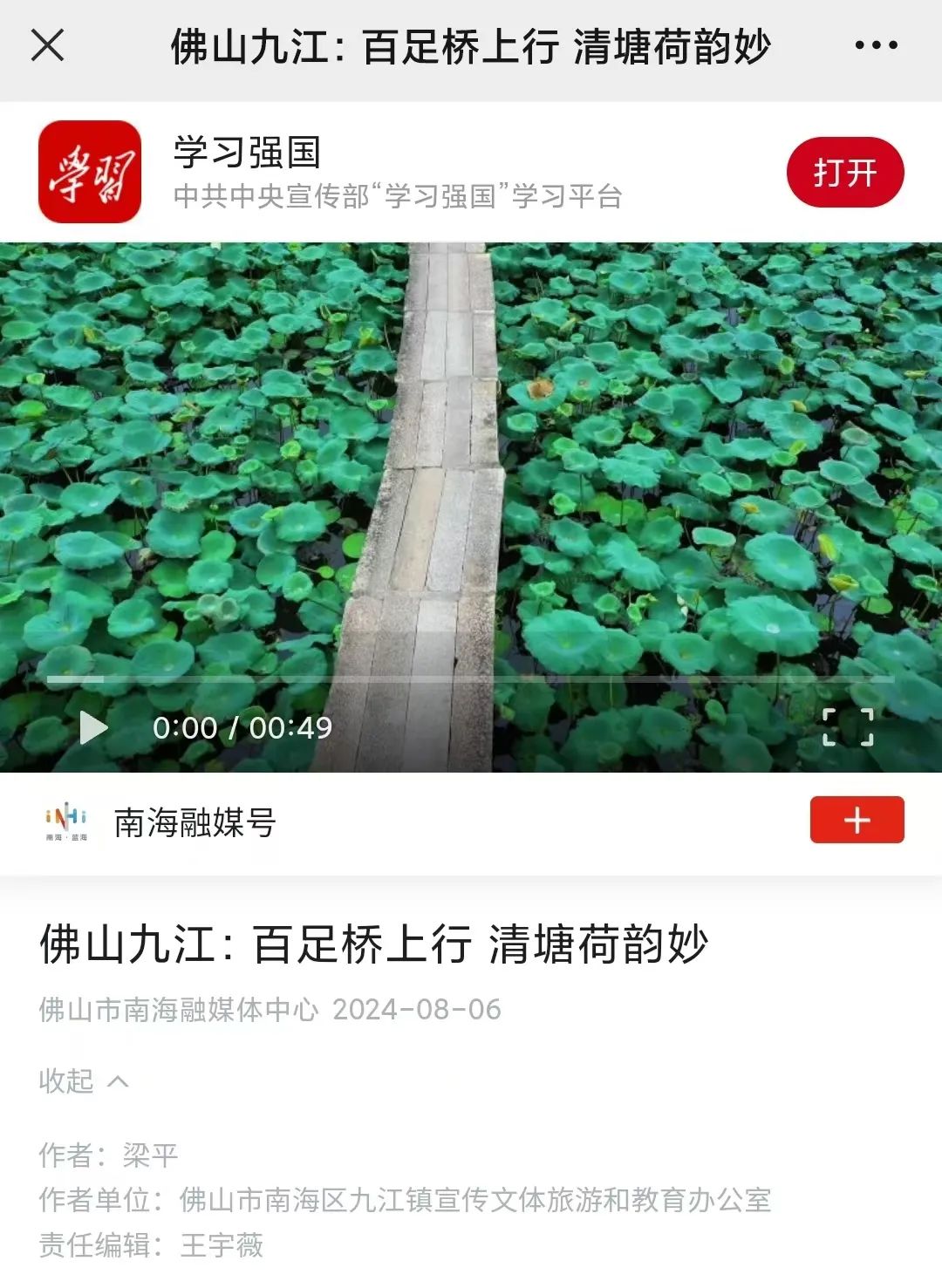Follow 南海融媒号 with the plus button
The height and width of the screenshot is (1288, 942).
[857, 820]
